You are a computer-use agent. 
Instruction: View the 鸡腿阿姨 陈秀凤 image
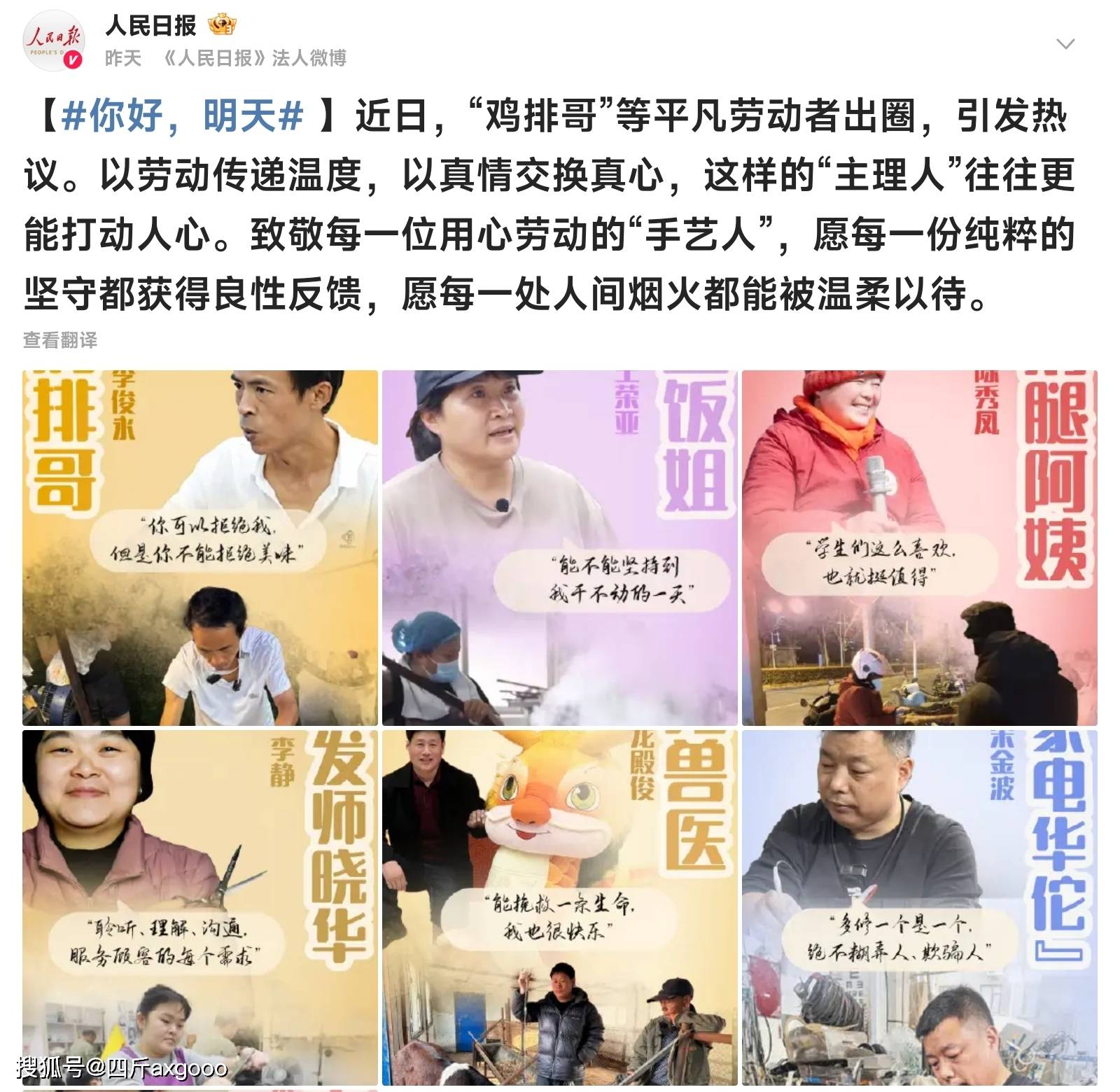[919, 547]
